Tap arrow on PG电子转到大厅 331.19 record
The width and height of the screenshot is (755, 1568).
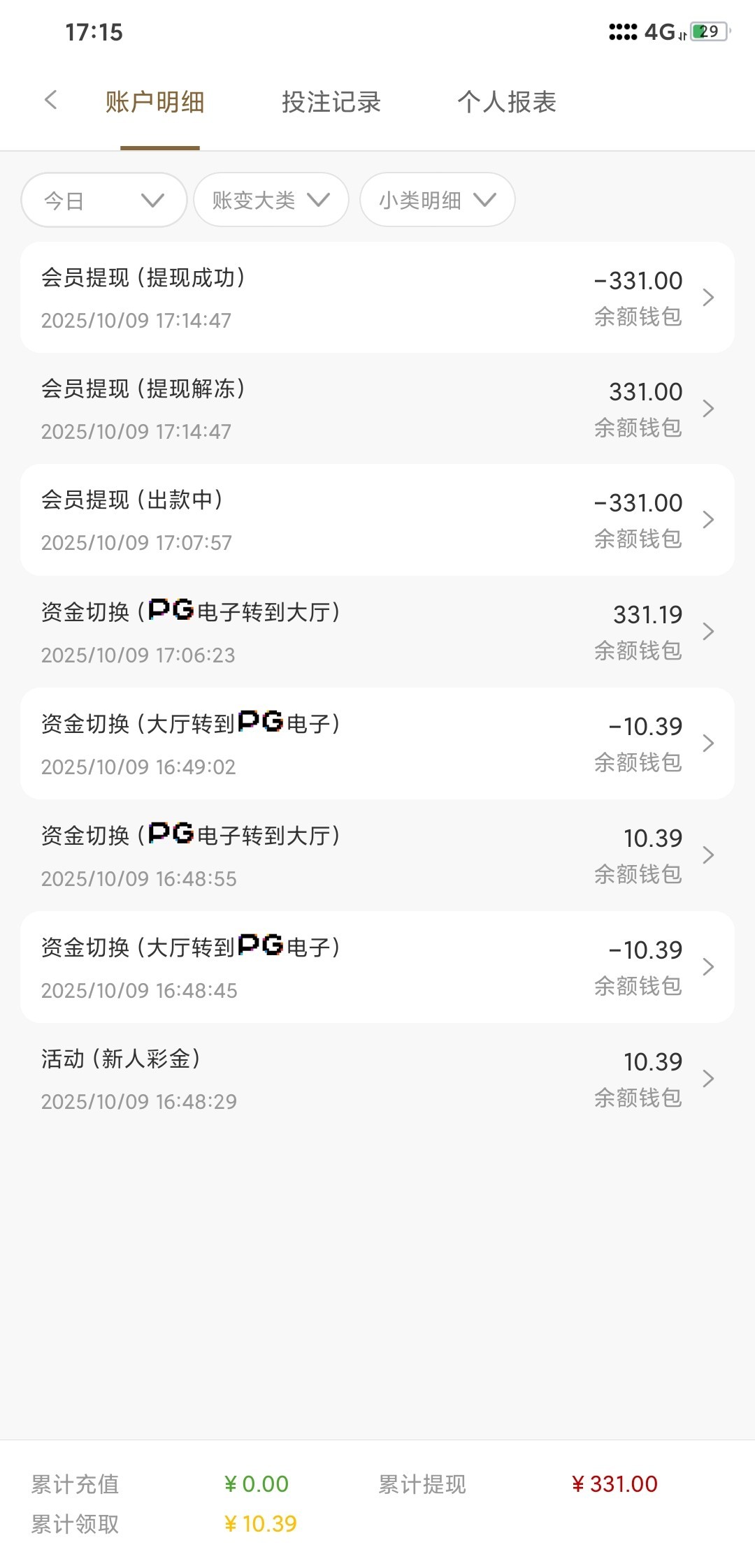708,632
